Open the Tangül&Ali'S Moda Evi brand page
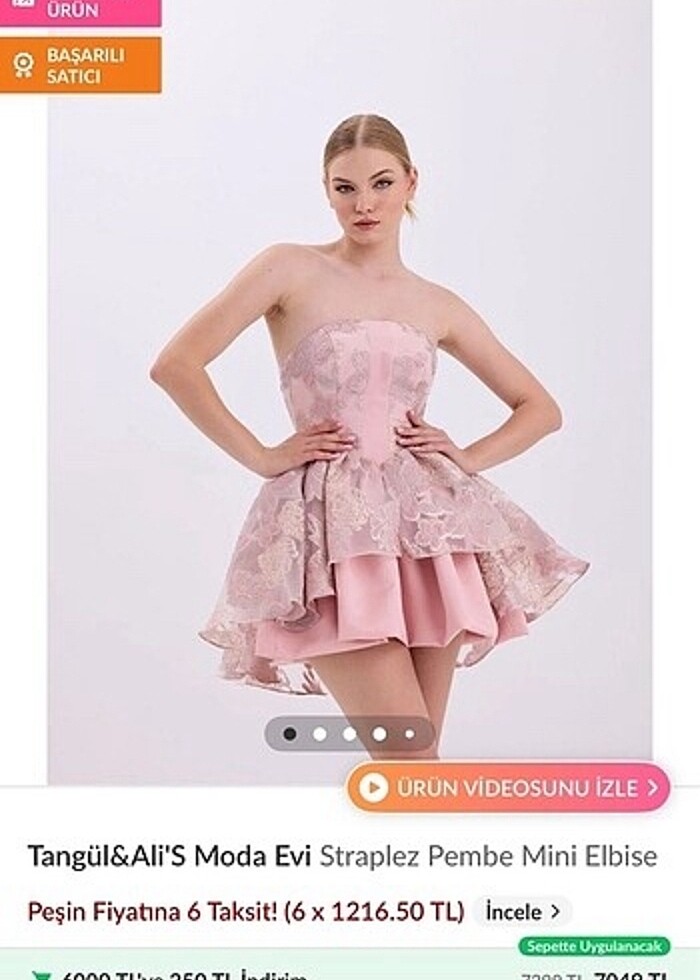700x980 pixels. pos(169,857)
